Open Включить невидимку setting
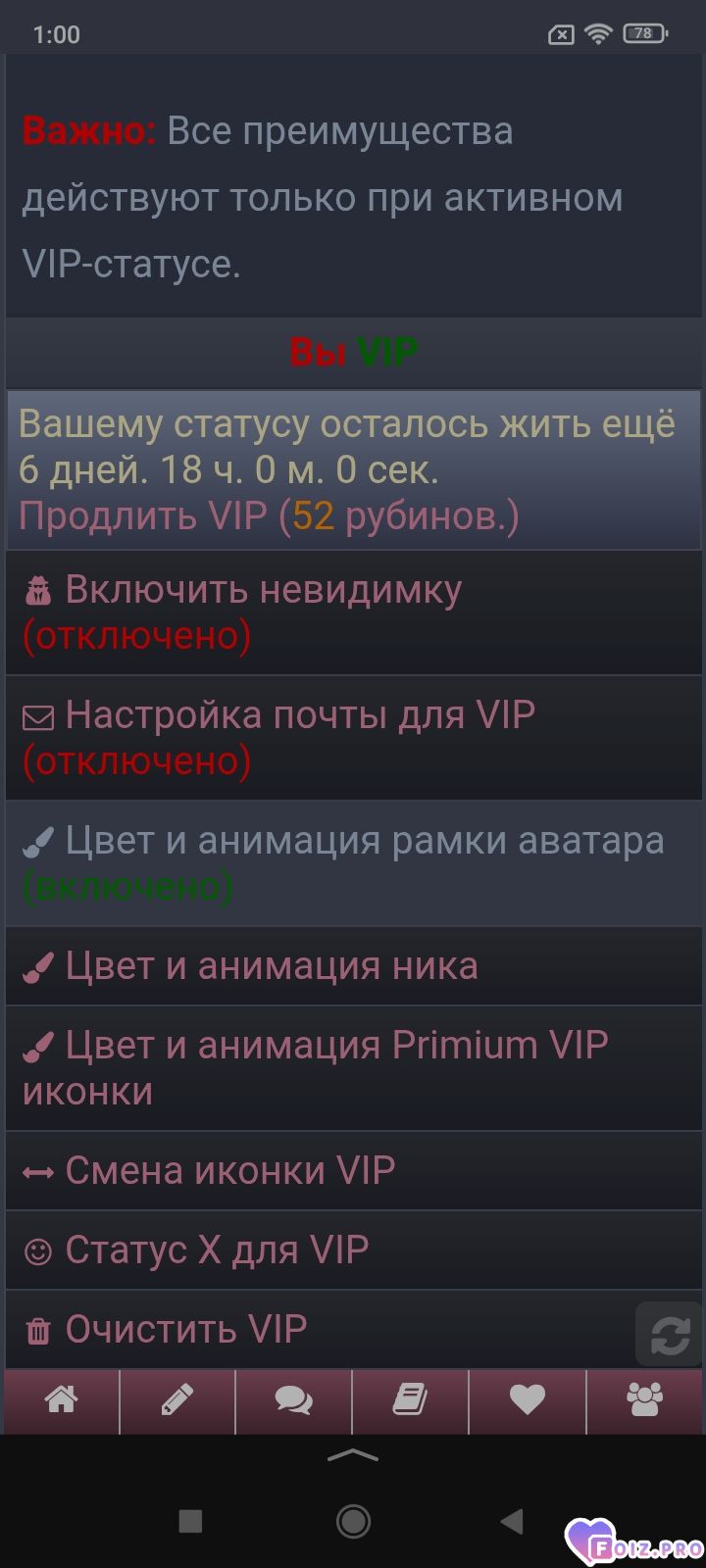 (353, 612)
